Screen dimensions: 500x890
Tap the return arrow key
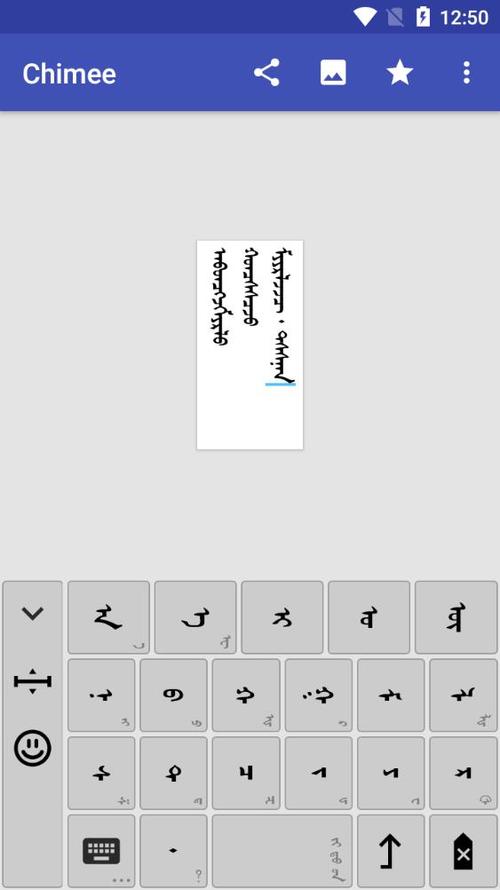tap(391, 851)
